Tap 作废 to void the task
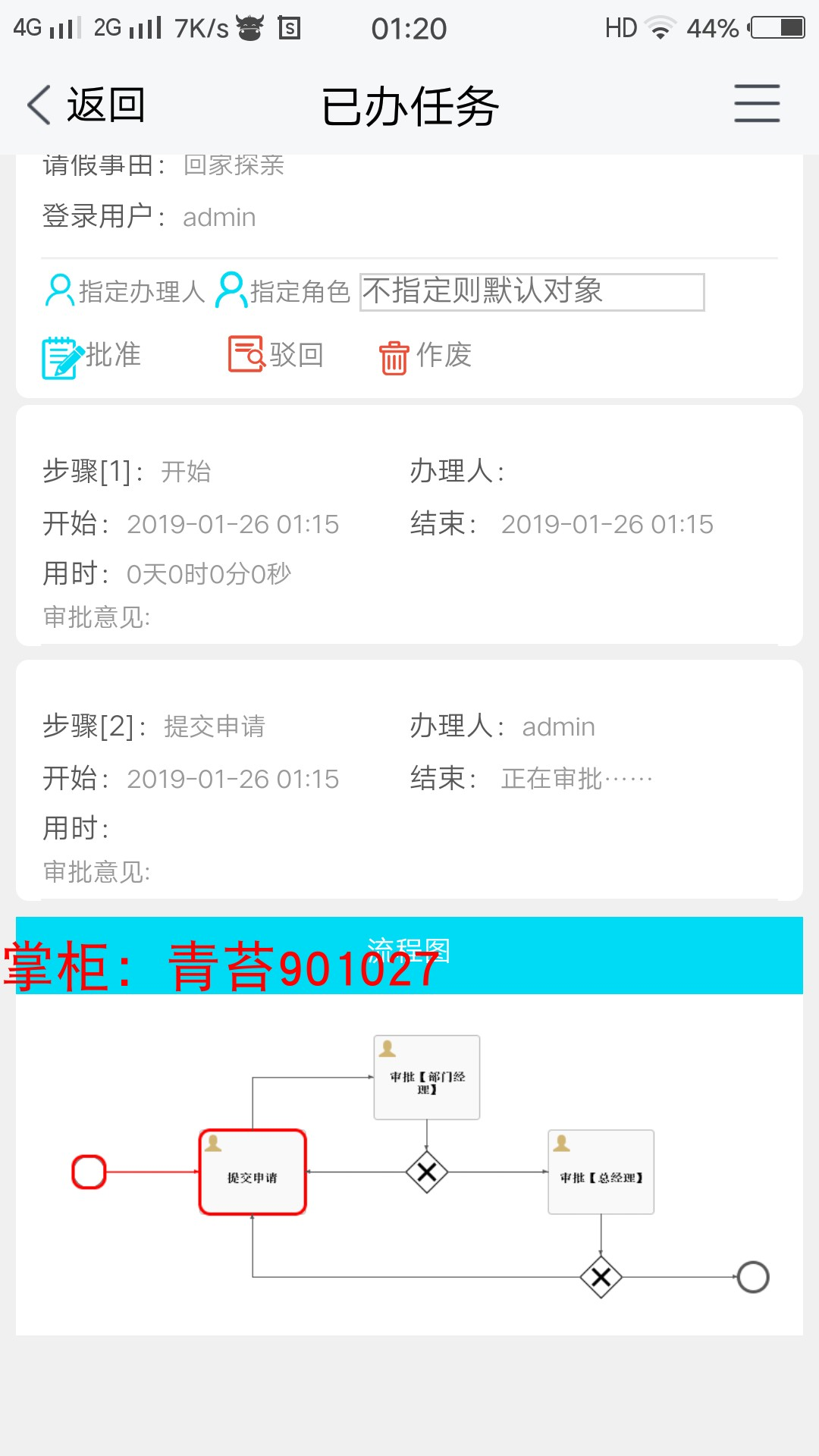Viewport: 819px width, 1456px height. (x=425, y=356)
